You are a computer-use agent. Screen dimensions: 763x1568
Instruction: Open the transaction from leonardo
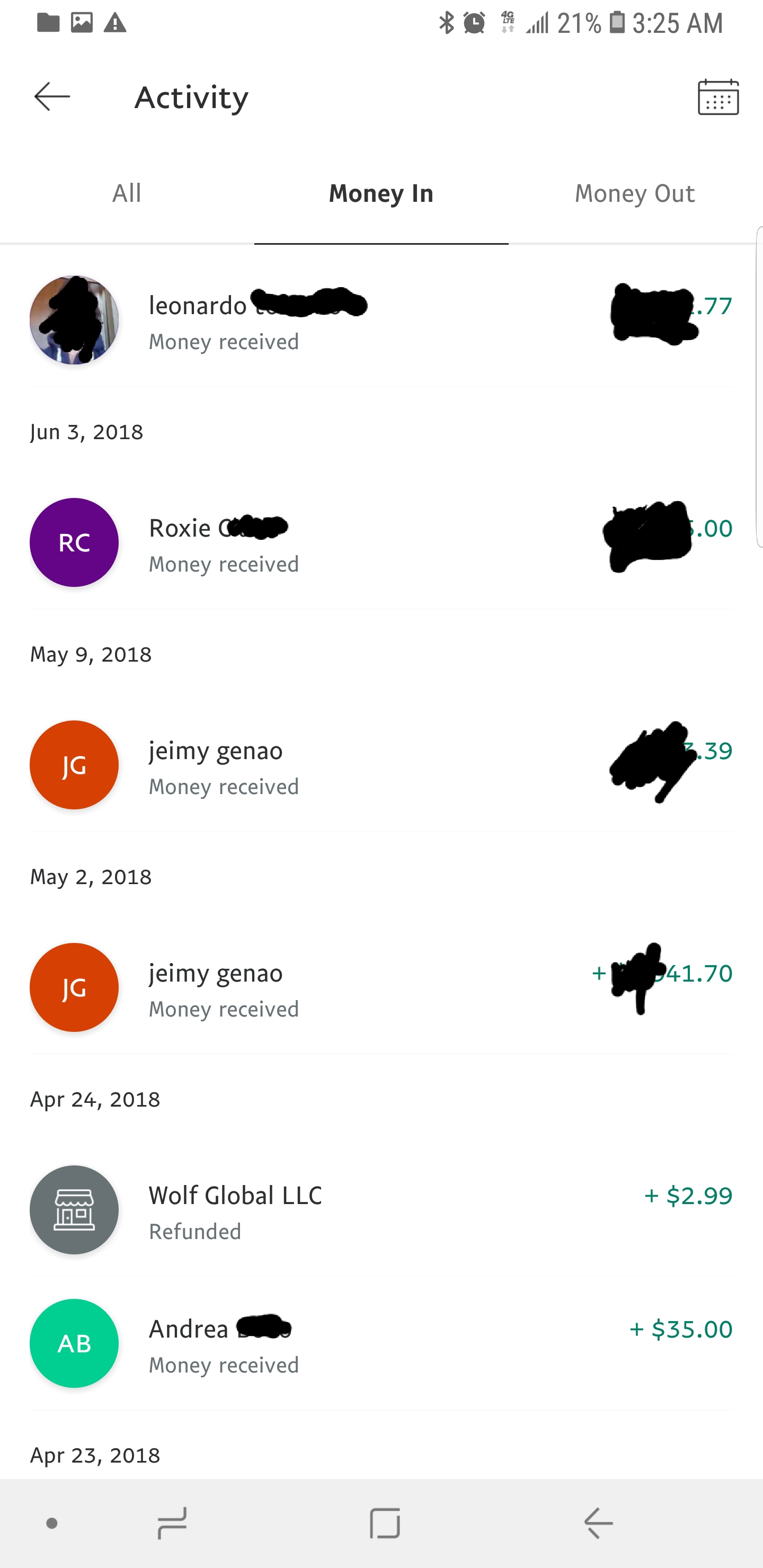pos(381,320)
